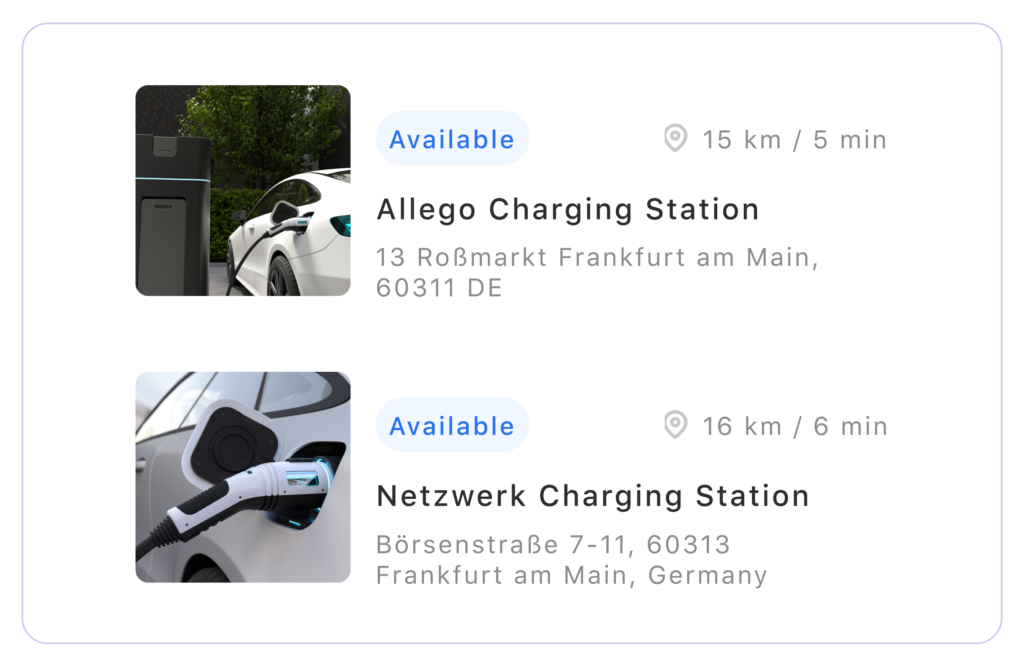Viewport: 1024px width, 665px height.
Task: Open the Netzwerk Charging Station card
Action: pos(592,496)
